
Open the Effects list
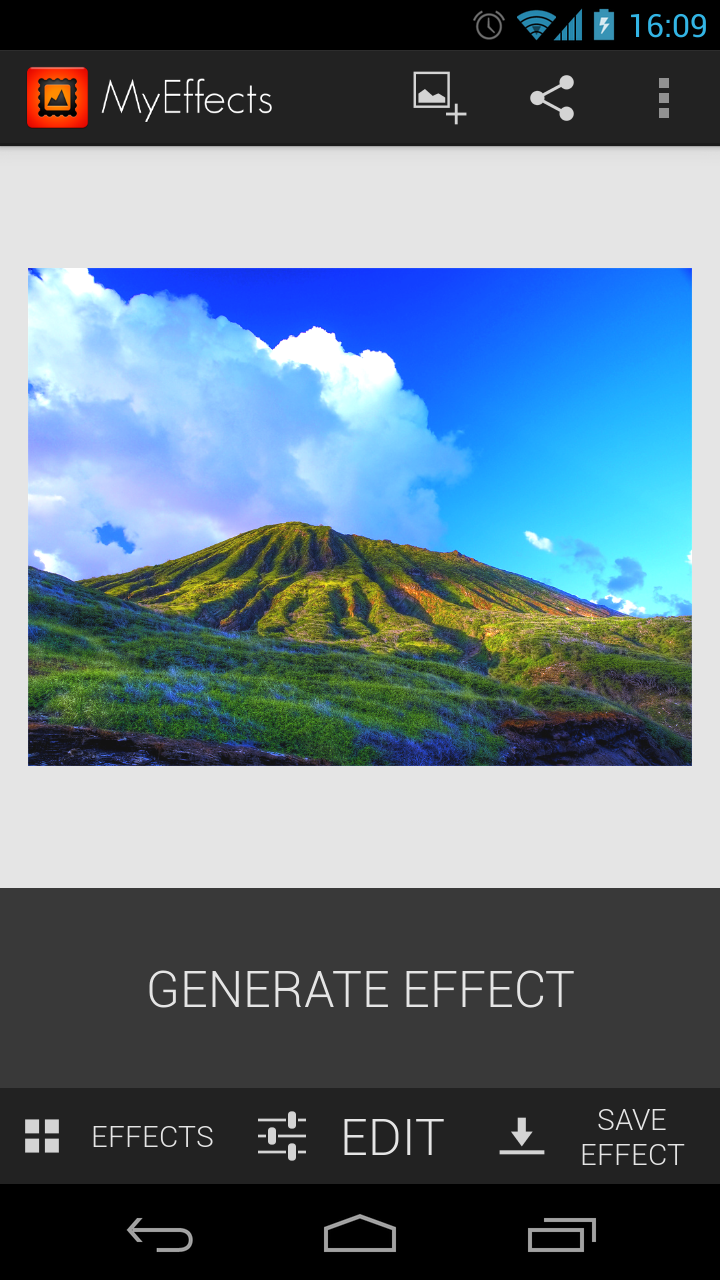coord(119,1136)
